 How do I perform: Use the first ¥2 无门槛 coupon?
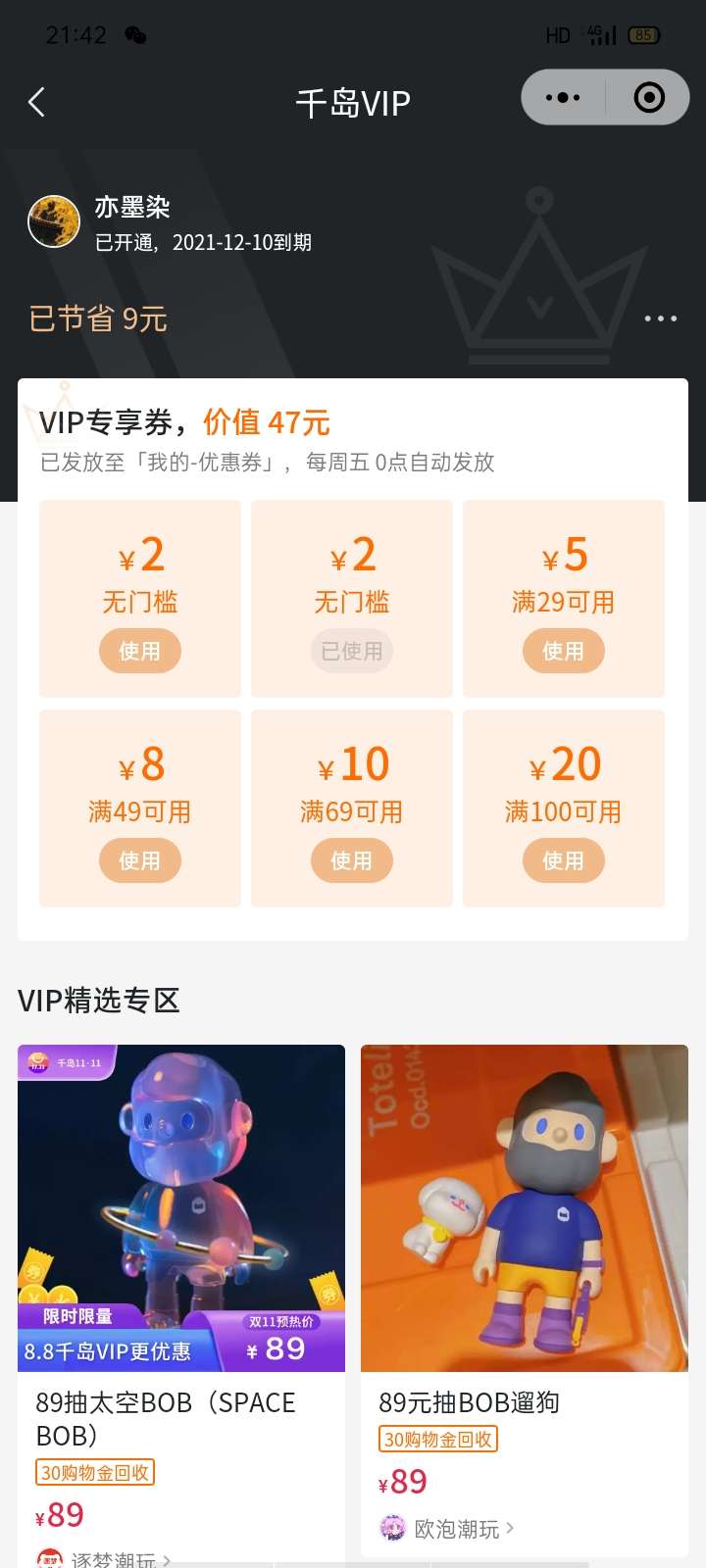coord(140,651)
